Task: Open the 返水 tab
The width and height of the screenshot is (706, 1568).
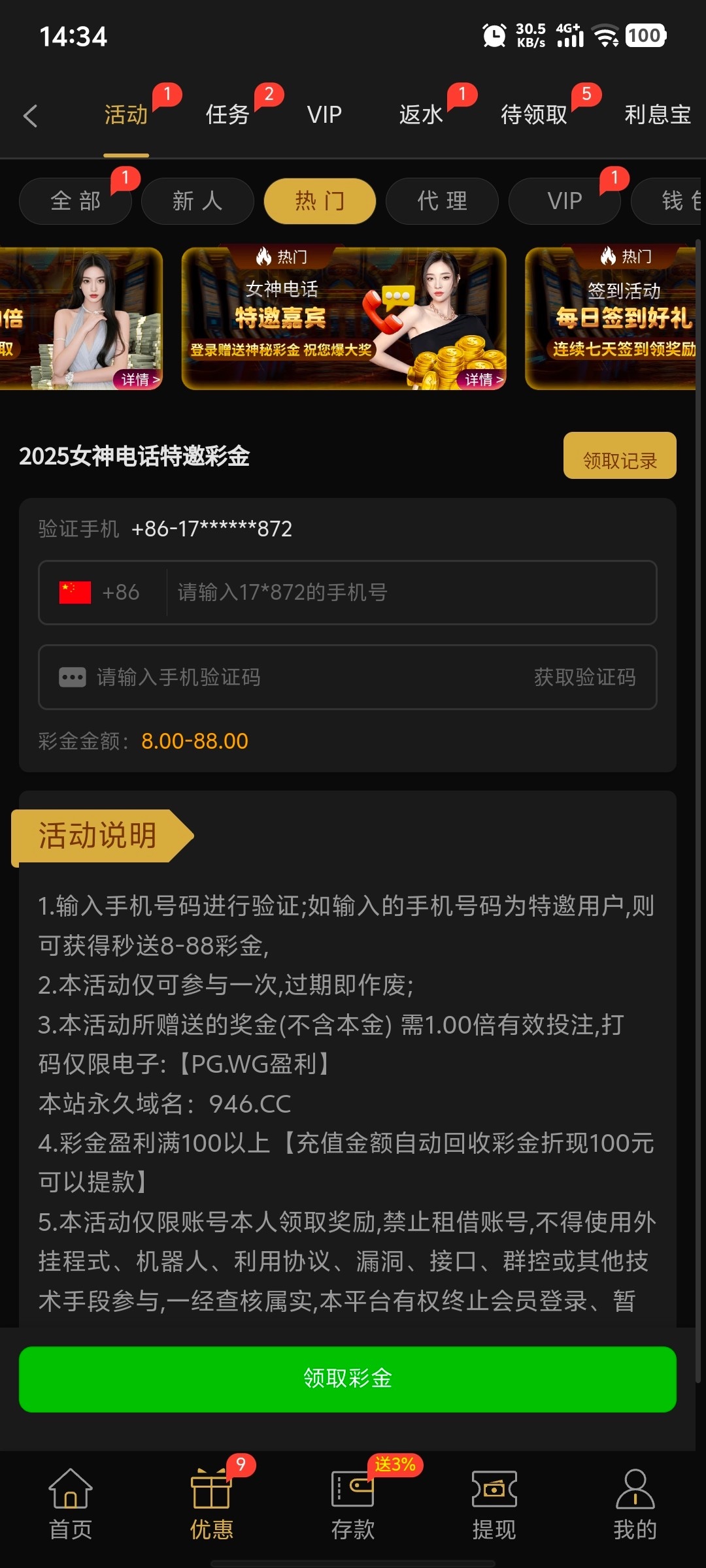Action: tap(421, 115)
